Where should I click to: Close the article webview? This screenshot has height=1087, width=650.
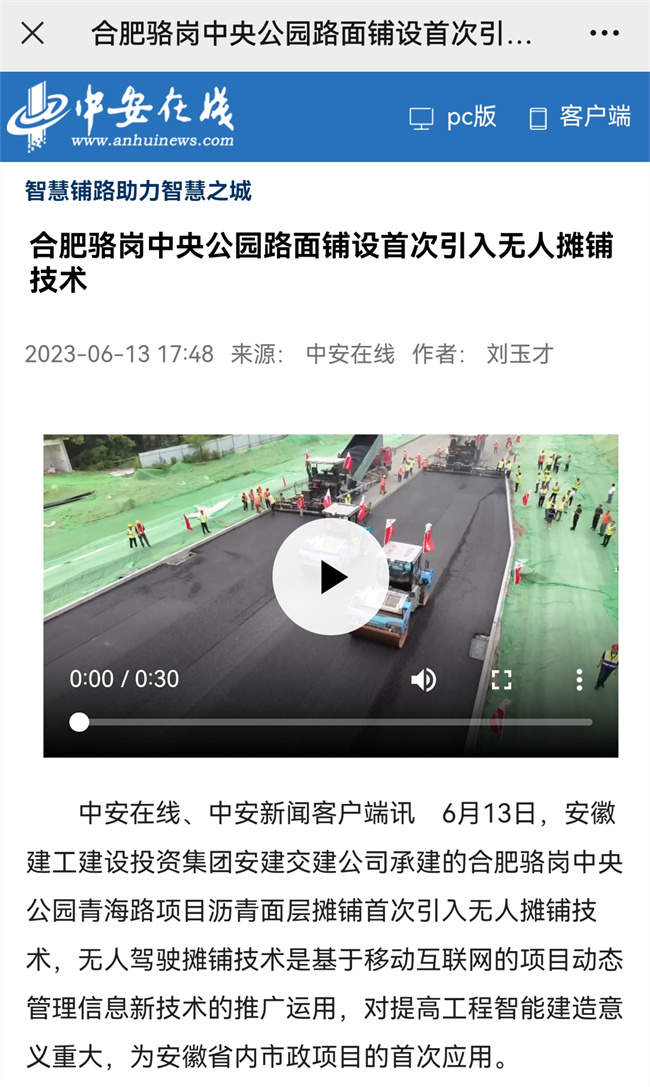tap(32, 34)
